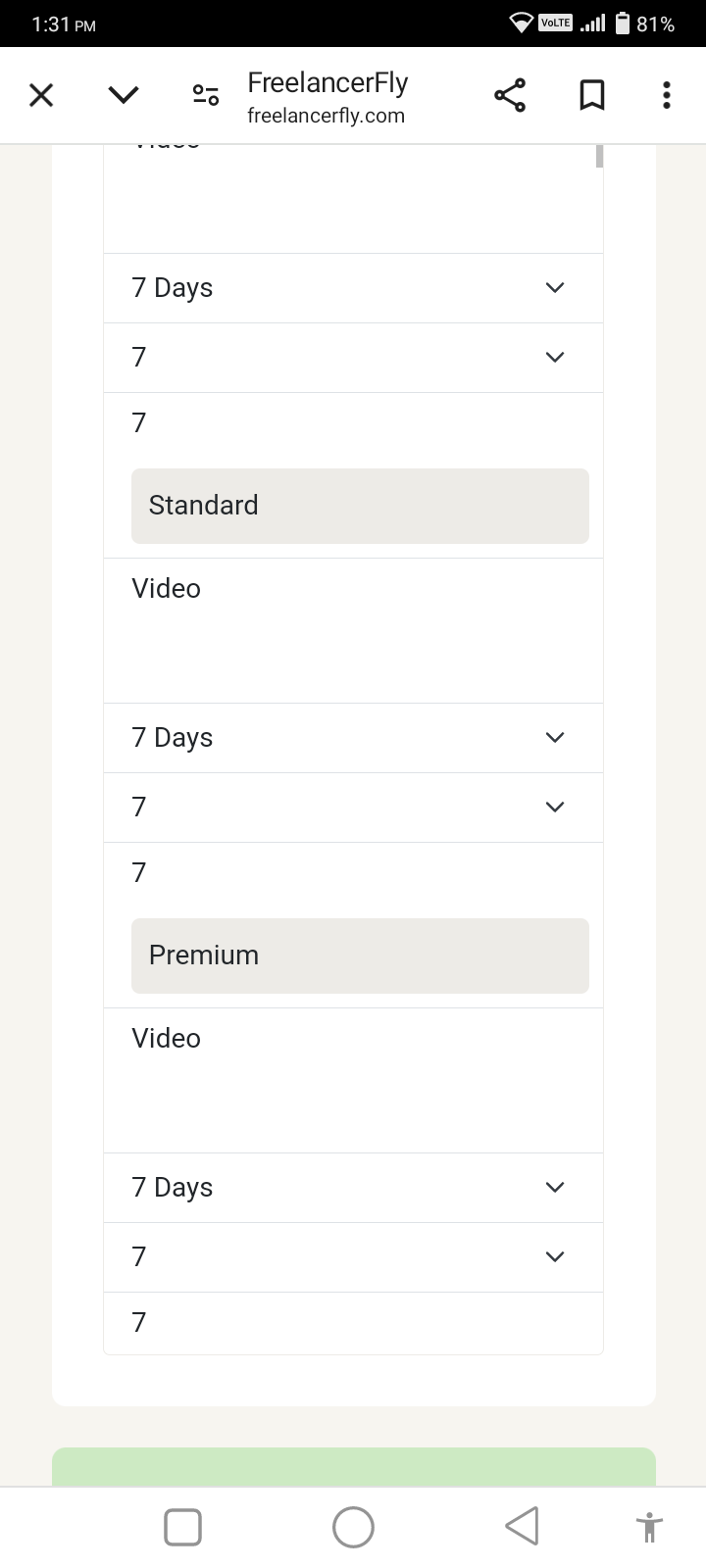Collapse the browser with the down chevron
The height and width of the screenshot is (1568, 706).
124,95
